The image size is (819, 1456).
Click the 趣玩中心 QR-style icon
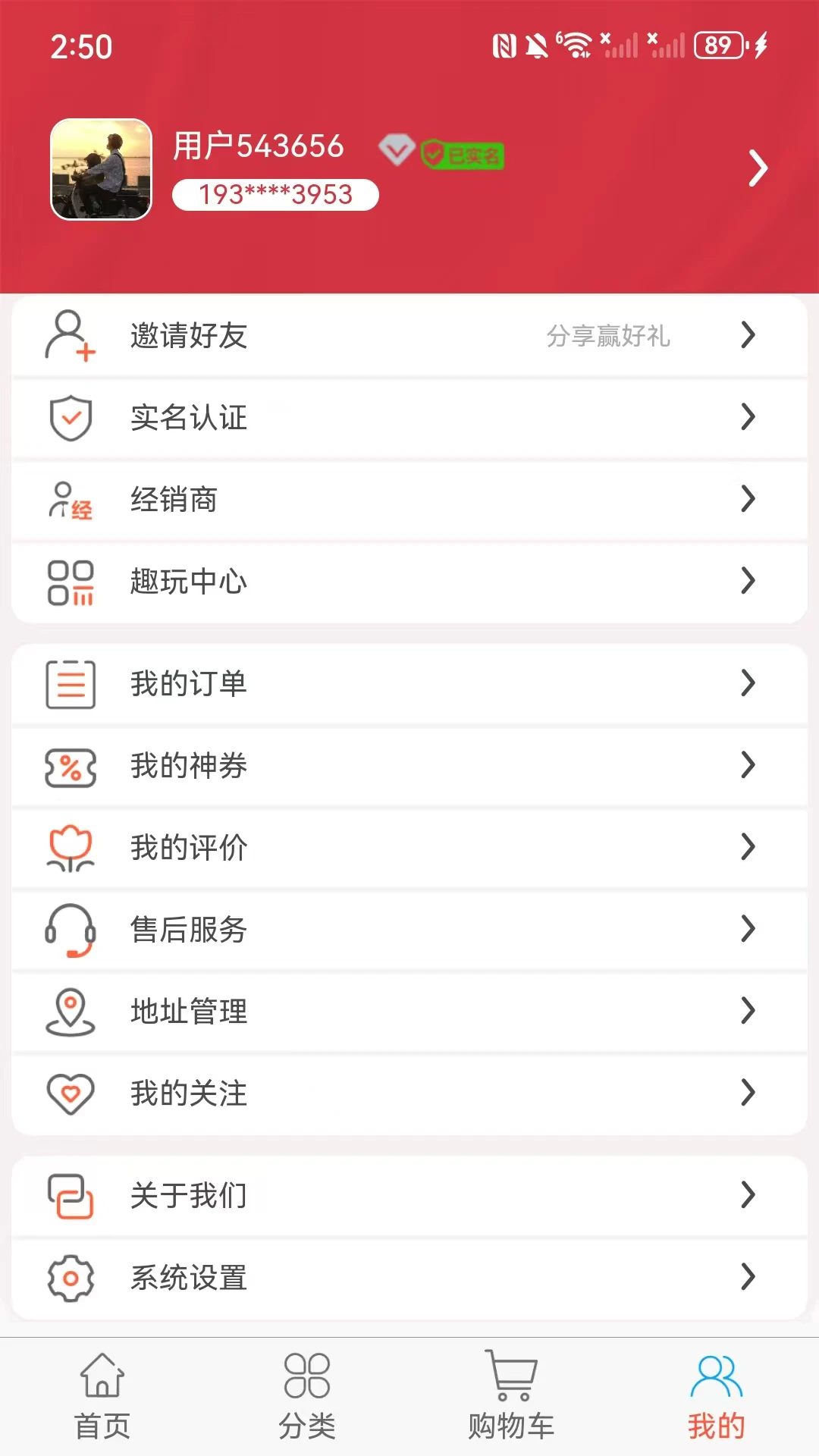coord(71,582)
